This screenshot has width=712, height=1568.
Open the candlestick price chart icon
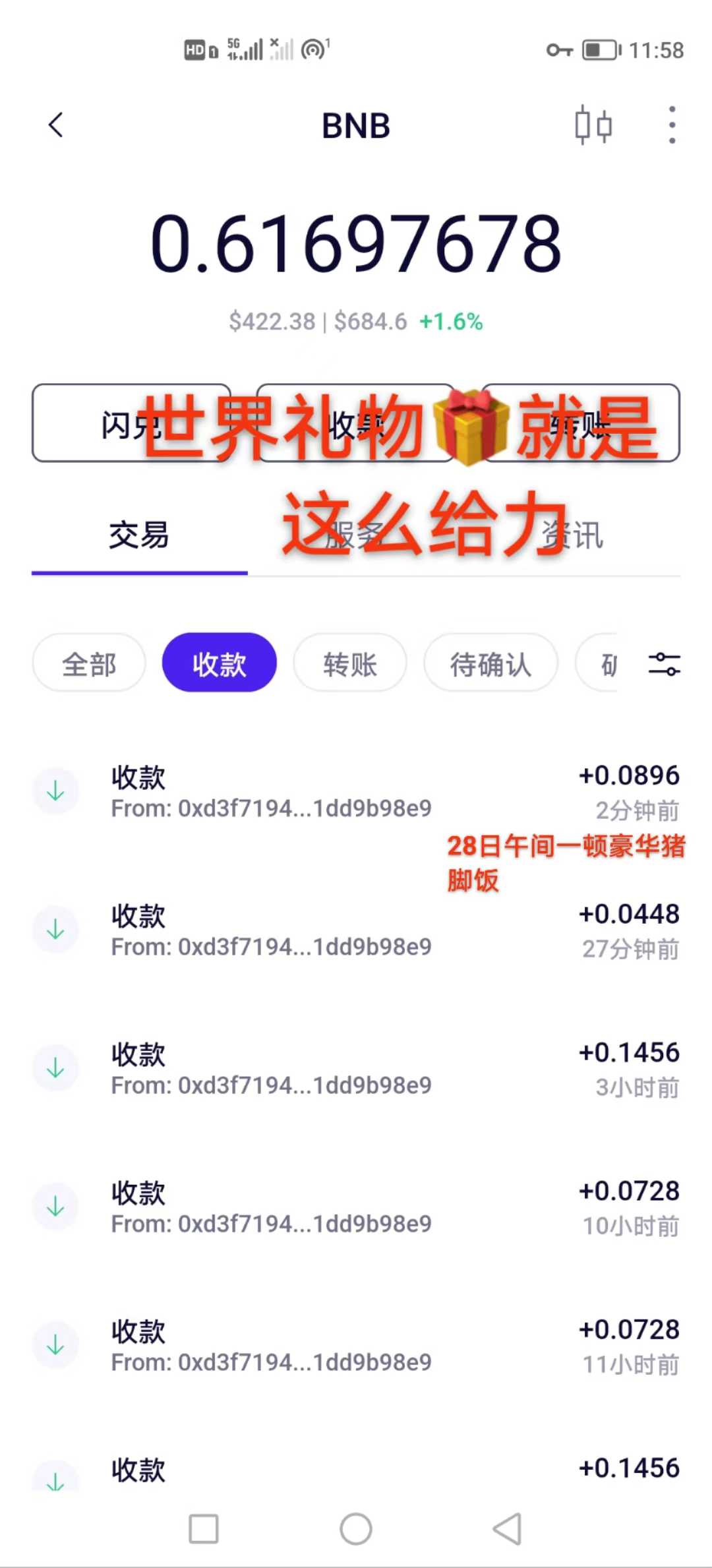(593, 125)
